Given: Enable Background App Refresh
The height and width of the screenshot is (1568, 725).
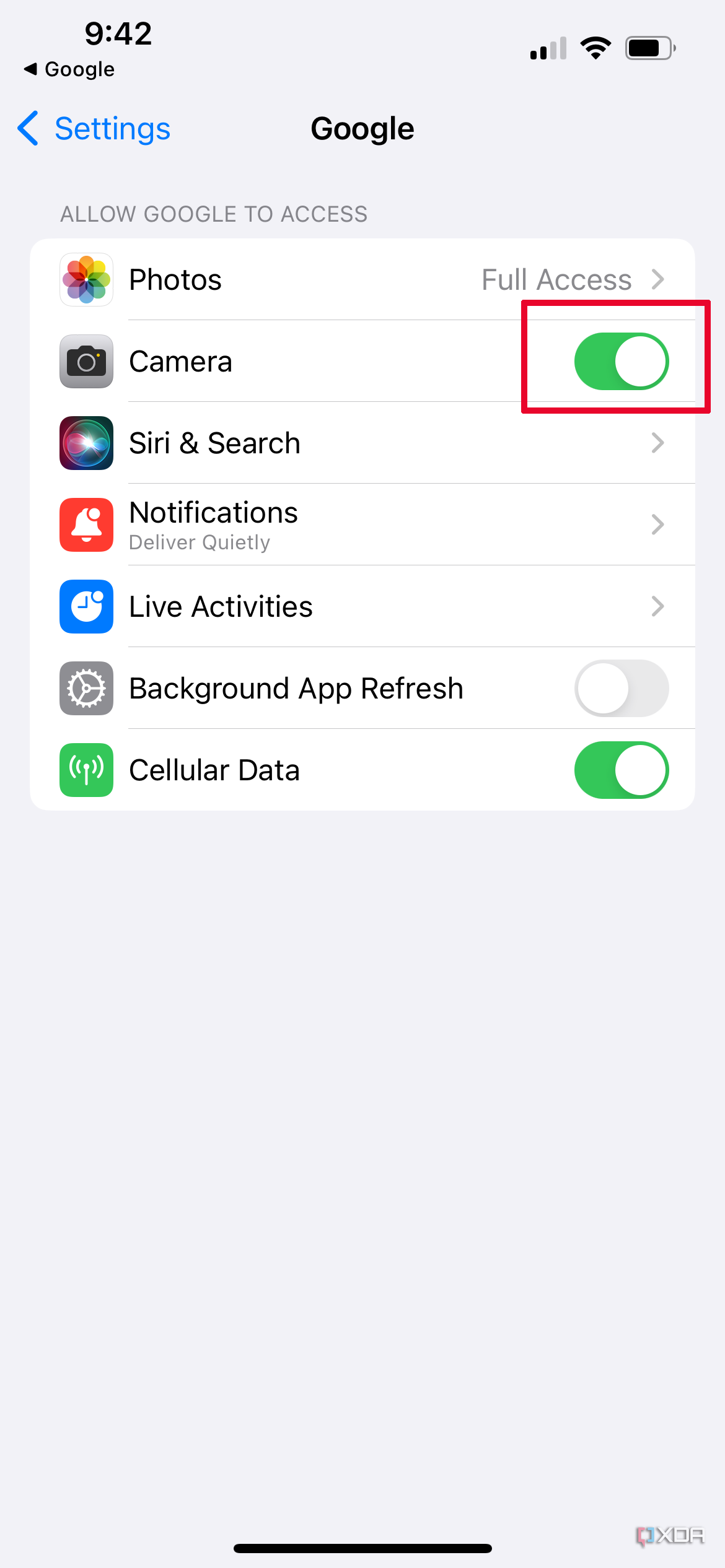Looking at the screenshot, I should click(622, 688).
